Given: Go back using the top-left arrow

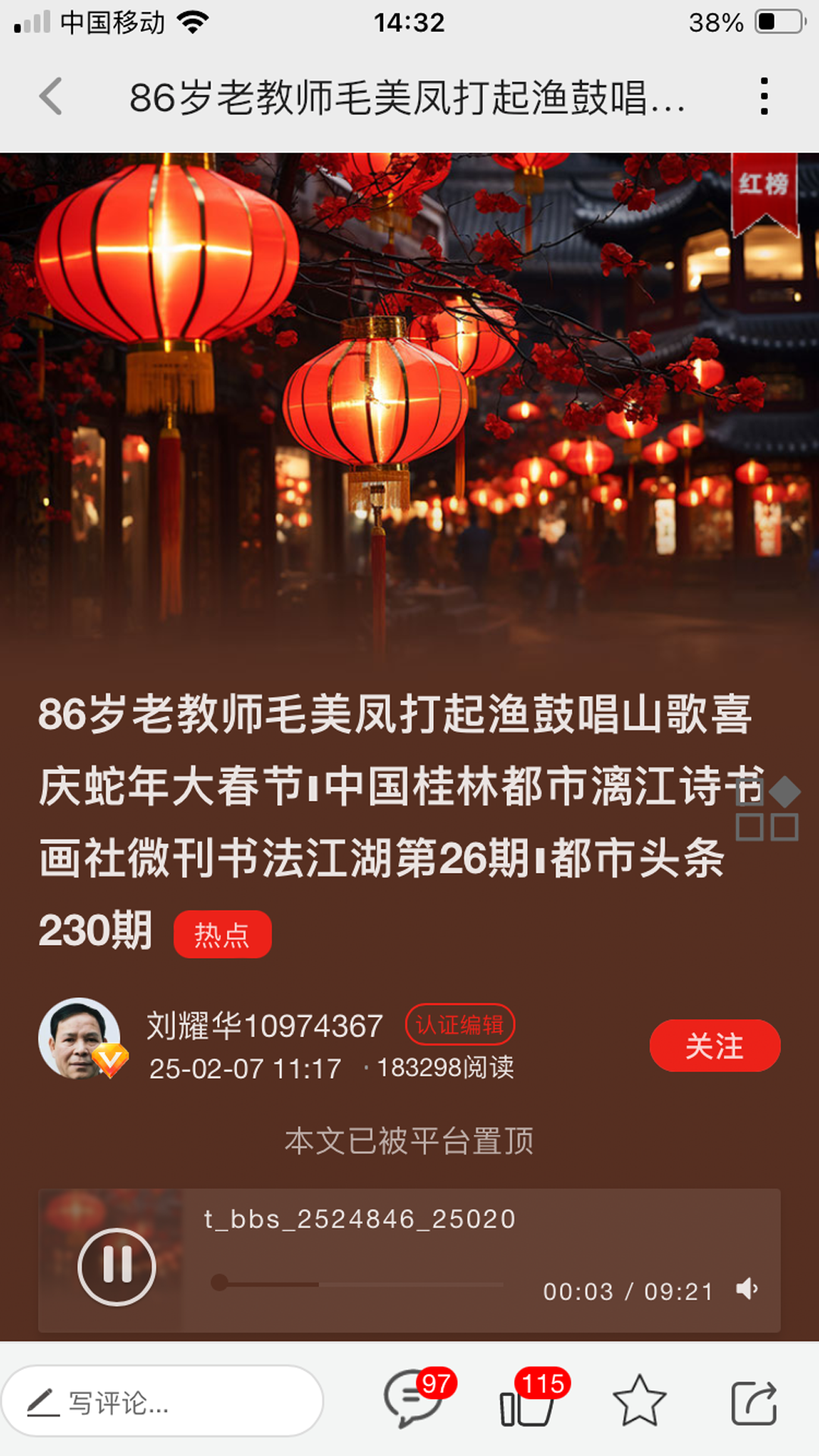Looking at the screenshot, I should 51,97.
